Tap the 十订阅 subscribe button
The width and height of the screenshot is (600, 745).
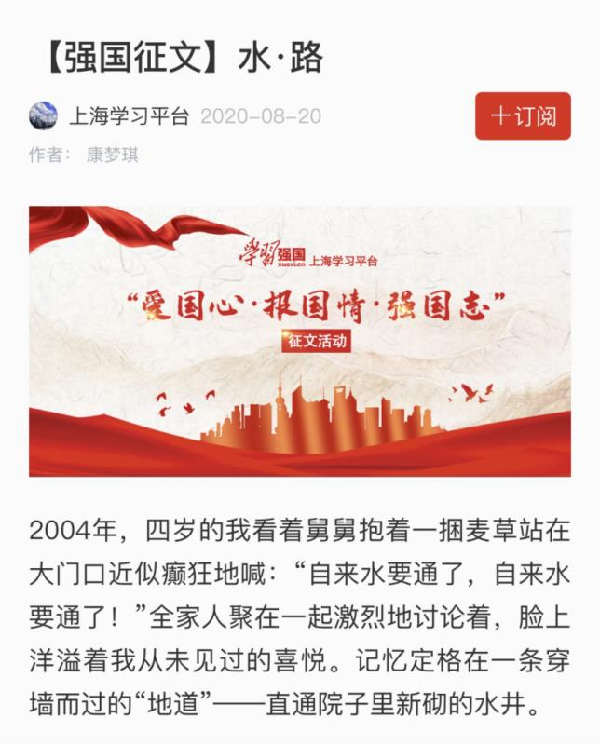[522, 116]
